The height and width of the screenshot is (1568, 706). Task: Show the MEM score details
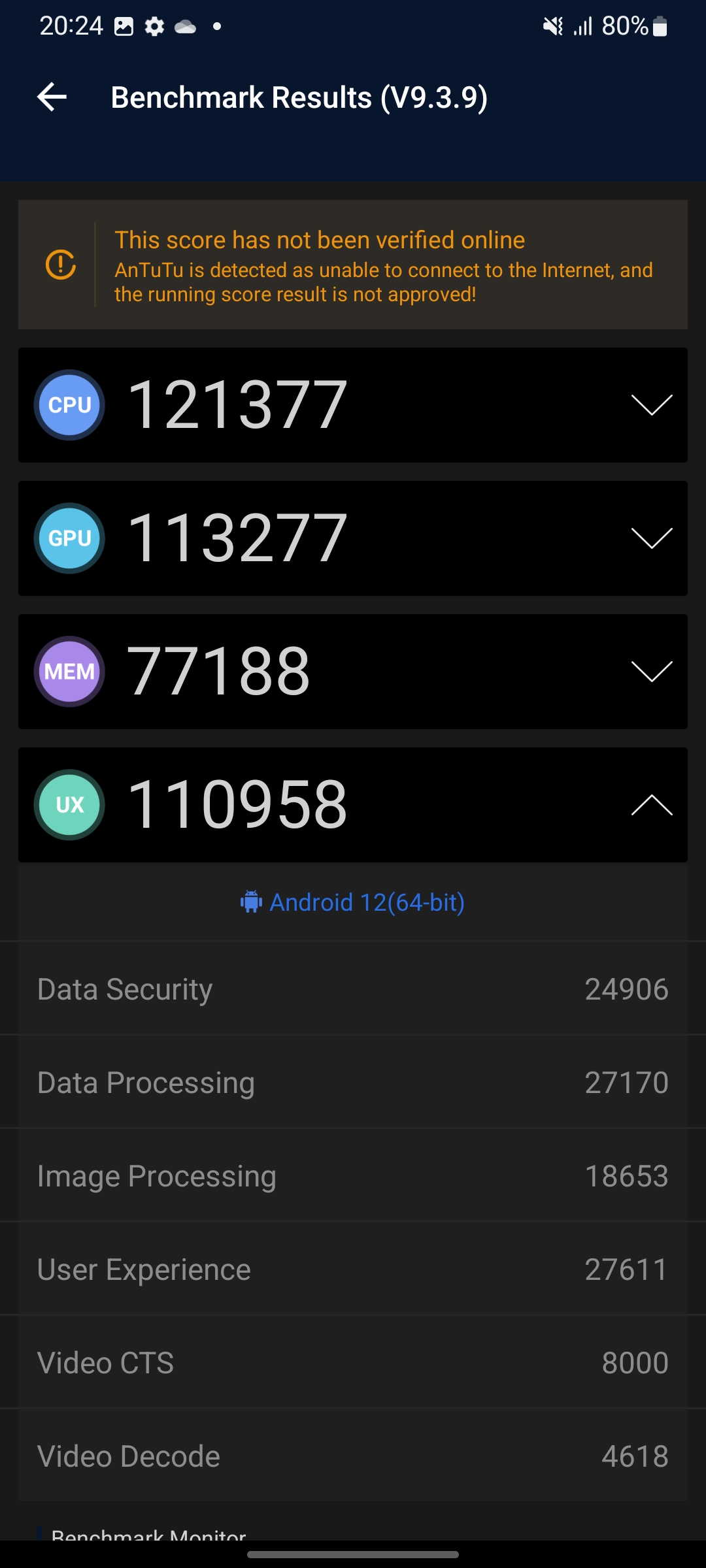pyautogui.click(x=651, y=672)
